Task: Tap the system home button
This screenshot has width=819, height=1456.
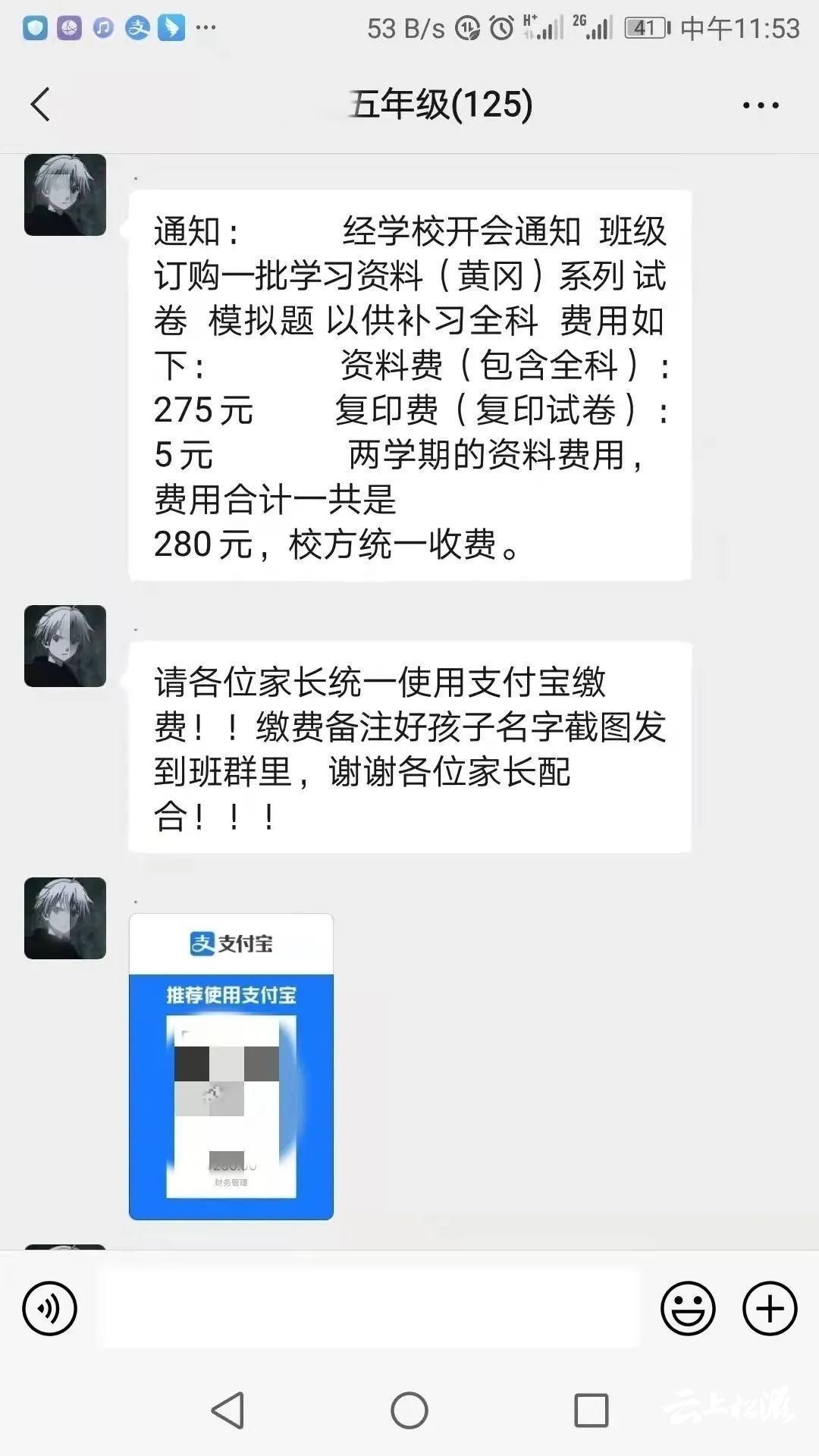Action: 409,1411
